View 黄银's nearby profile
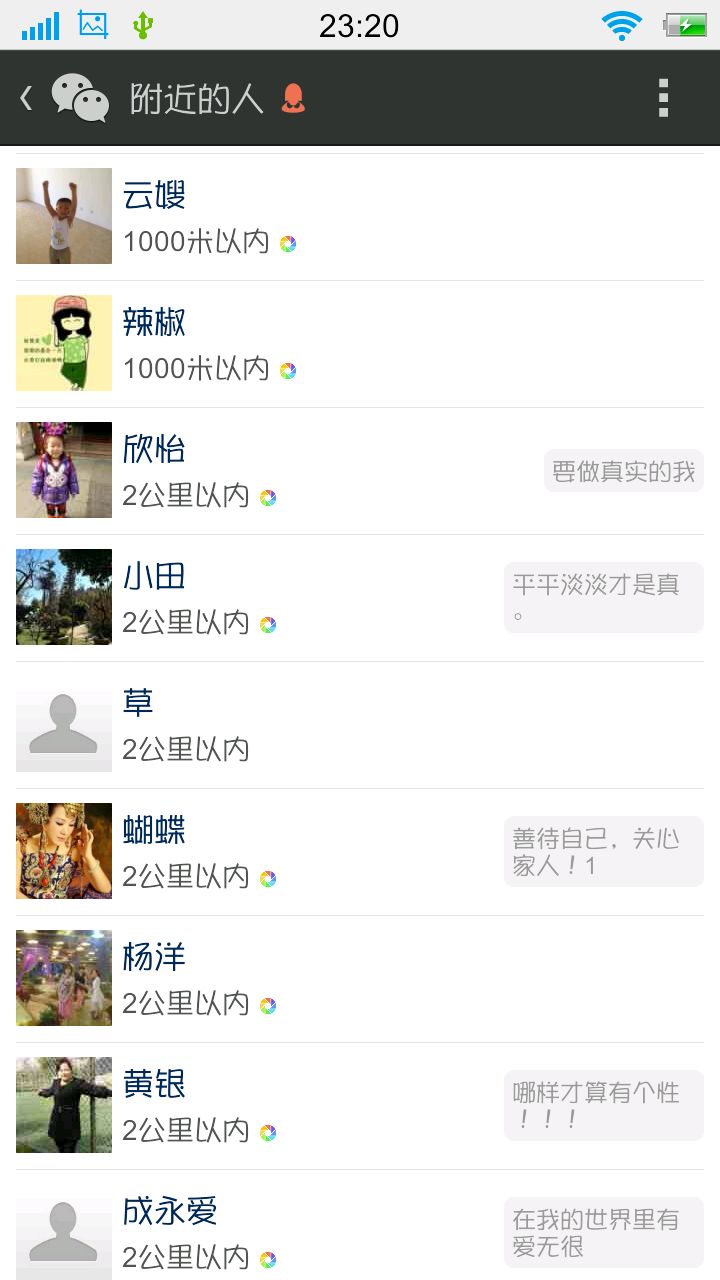 click(x=360, y=1106)
